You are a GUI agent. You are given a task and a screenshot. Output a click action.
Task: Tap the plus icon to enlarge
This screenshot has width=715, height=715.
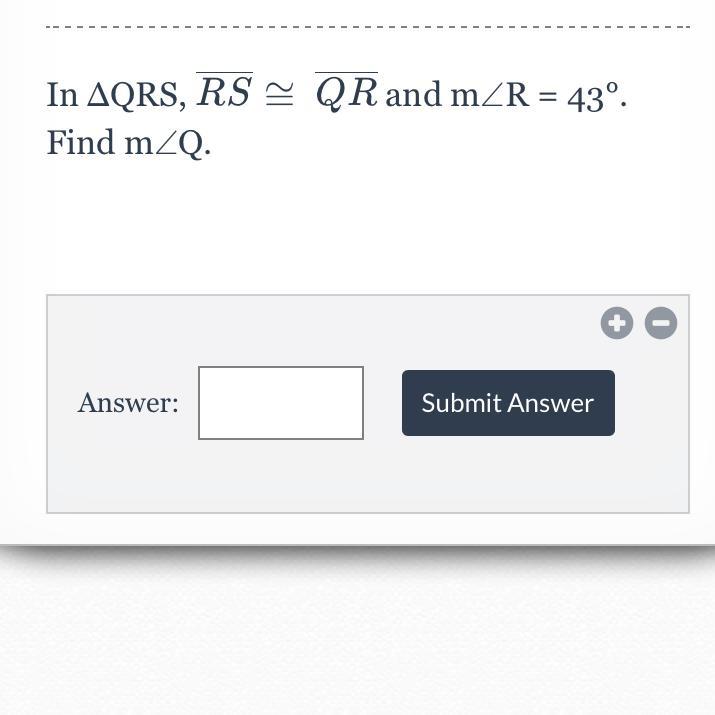[617, 323]
